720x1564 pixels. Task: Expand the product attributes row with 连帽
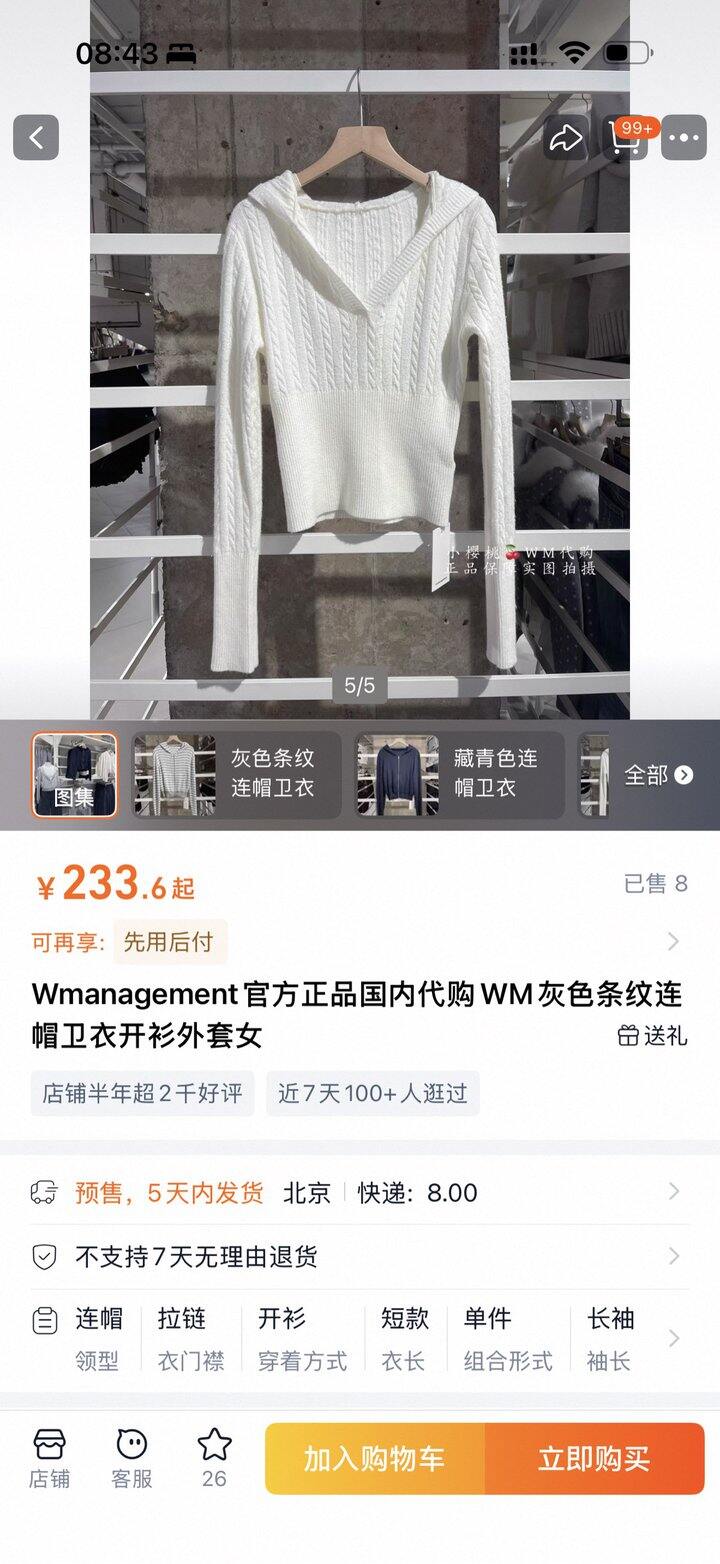[x=360, y=1338]
